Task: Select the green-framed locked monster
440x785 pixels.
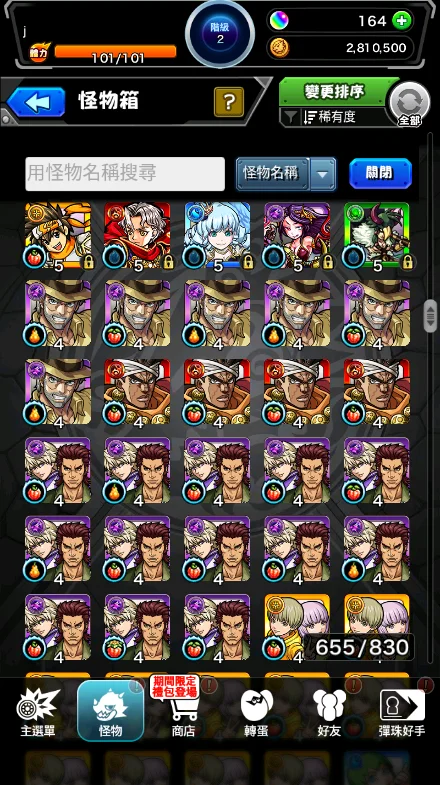Action: point(376,236)
